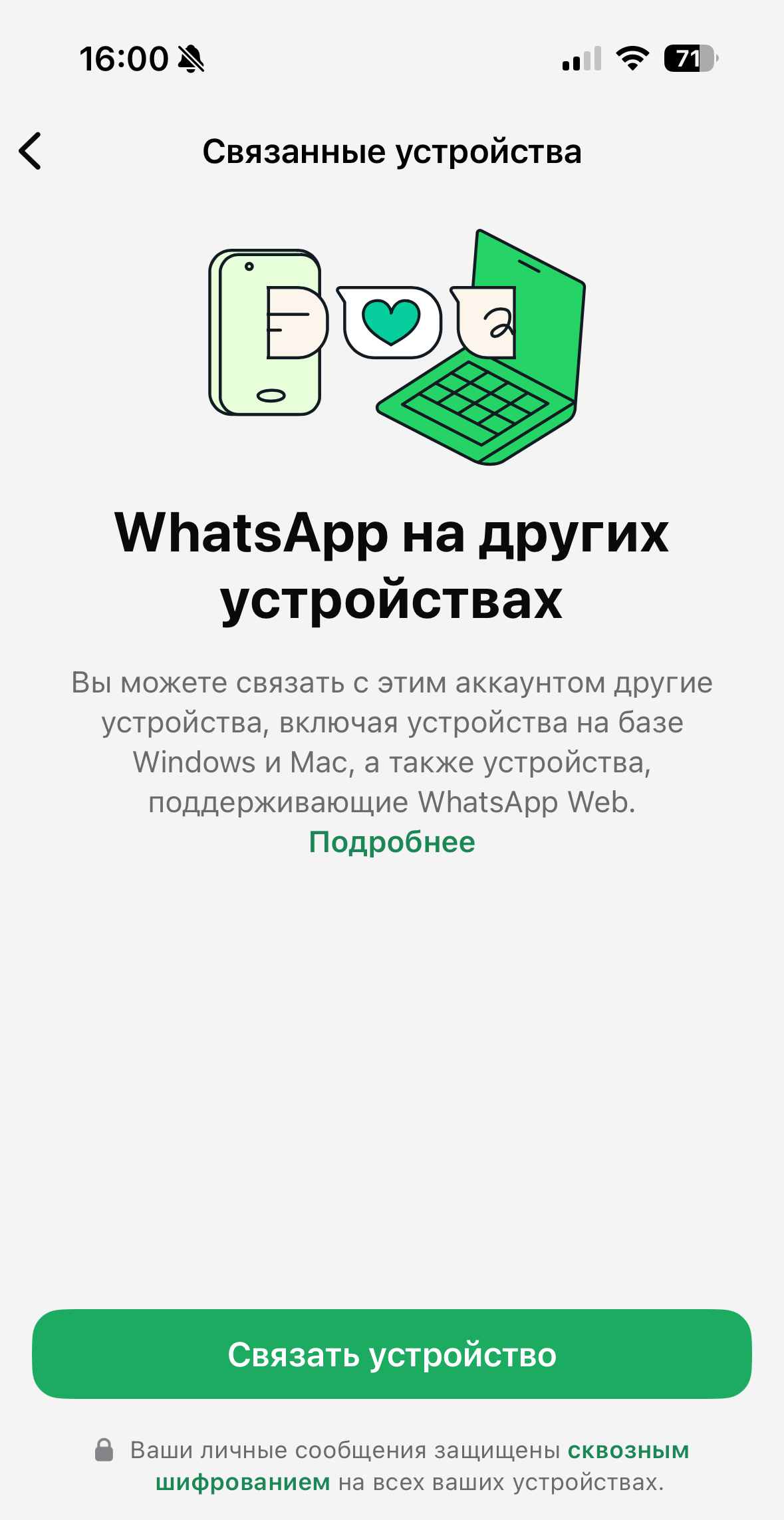The height and width of the screenshot is (1520, 784).
Task: Open the сквозным шифрованием link
Action: click(x=628, y=1449)
